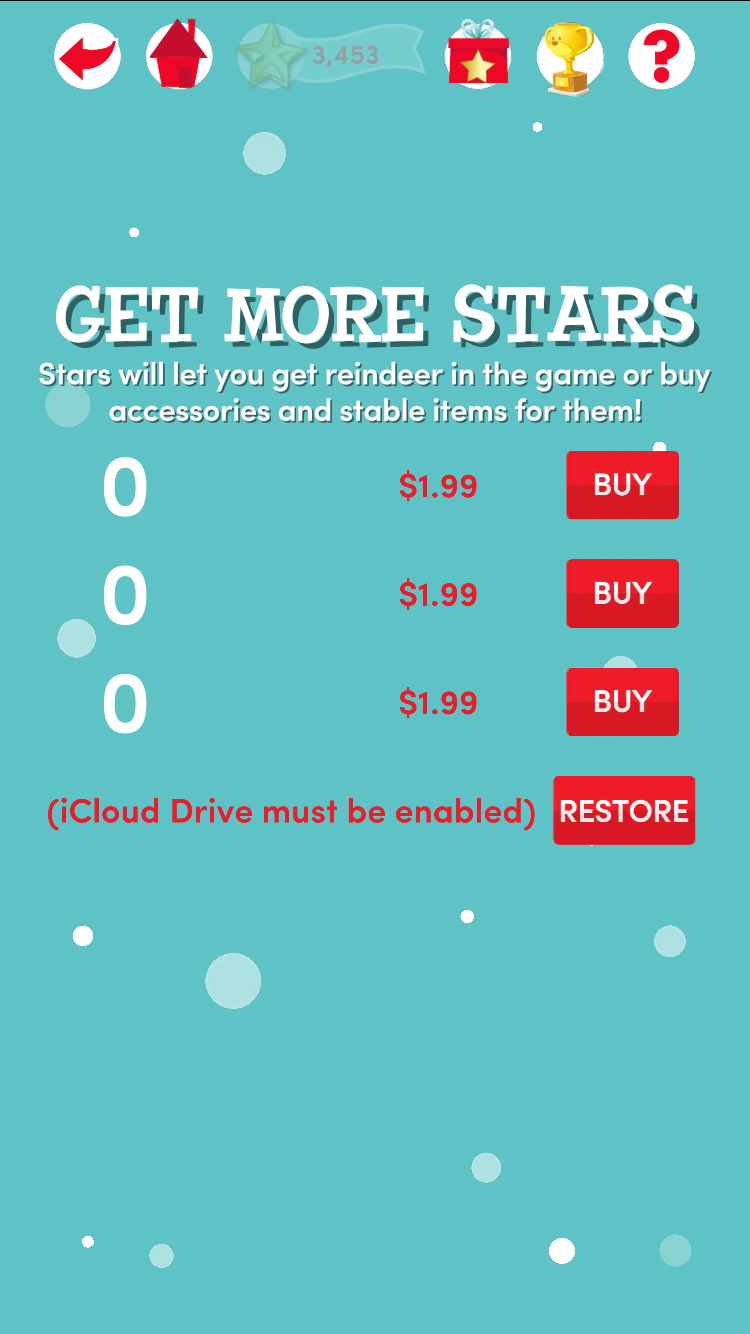This screenshot has width=750, height=1334.
Task: Tap BUY on the third star pack
Action: (622, 701)
